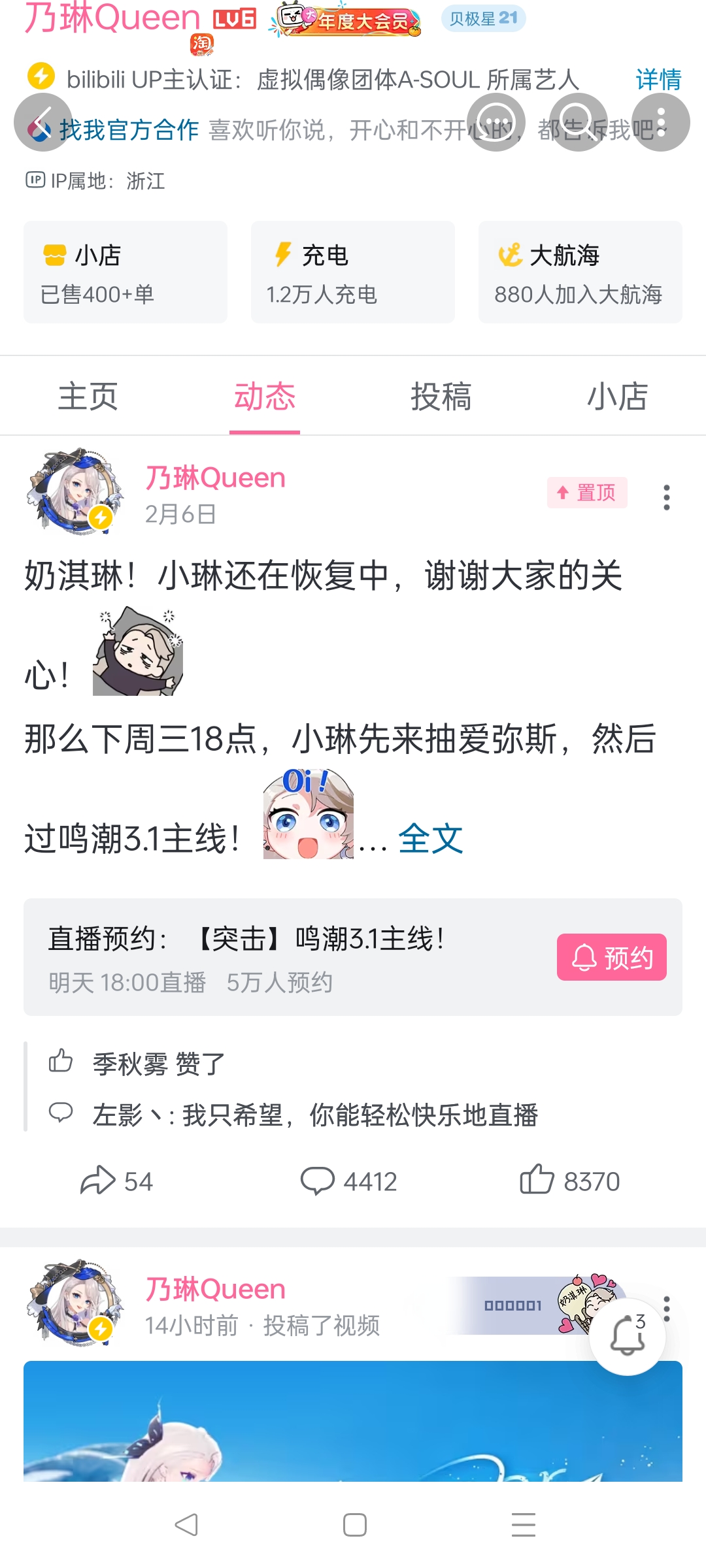
Task: Open the 4412 comments on pinned post
Action: coord(348,1181)
